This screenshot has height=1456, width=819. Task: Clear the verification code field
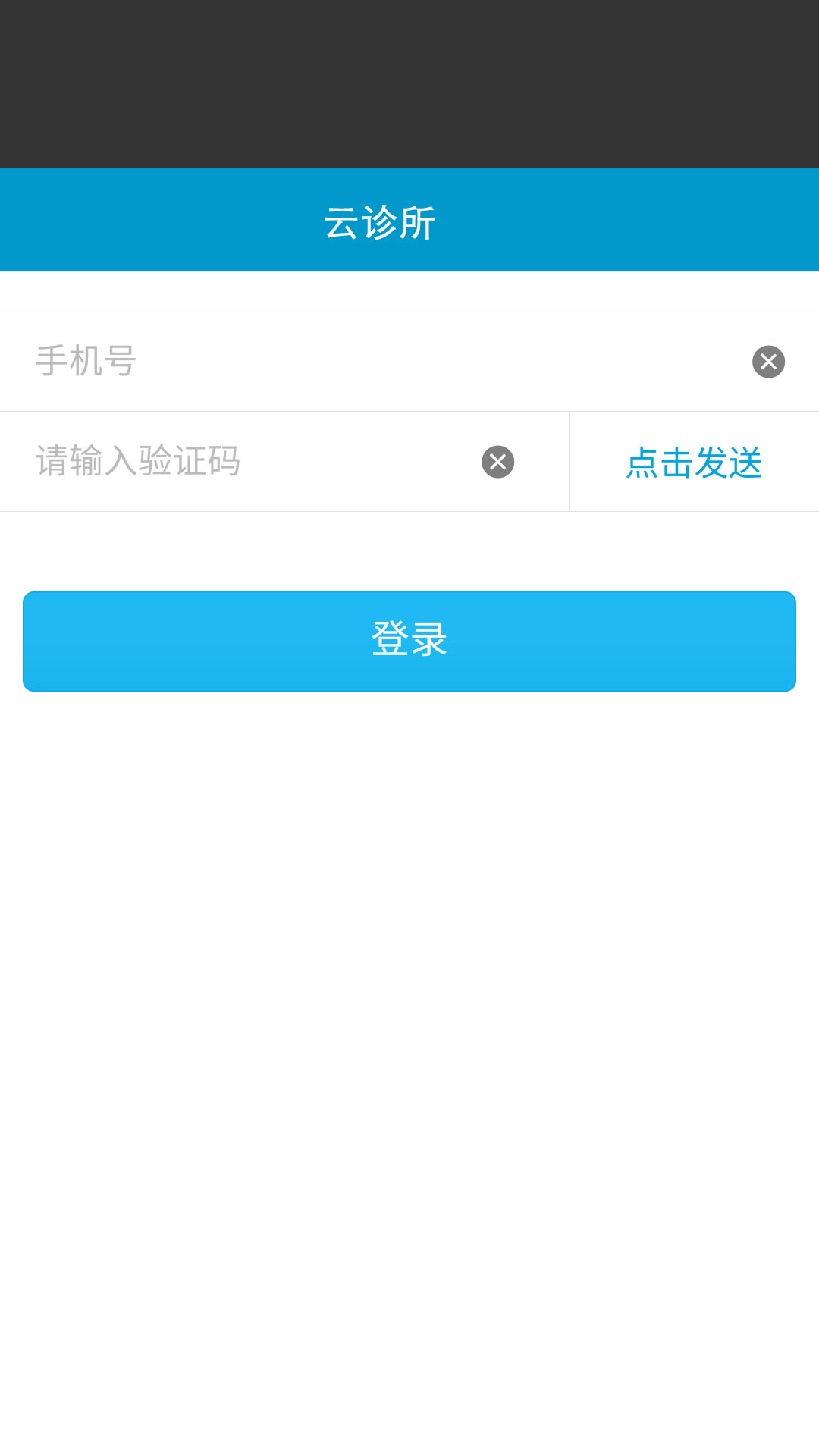(x=498, y=462)
